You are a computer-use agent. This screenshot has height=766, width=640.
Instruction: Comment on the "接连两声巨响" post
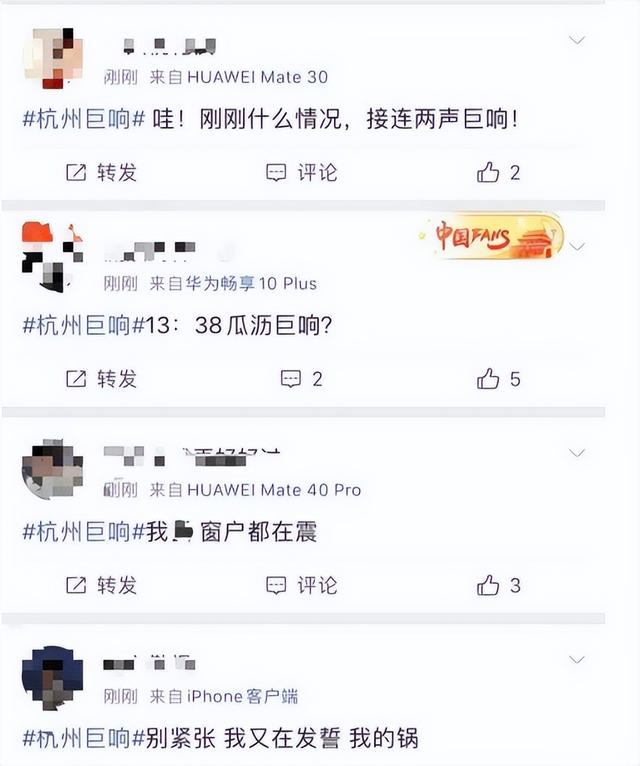[x=301, y=173]
